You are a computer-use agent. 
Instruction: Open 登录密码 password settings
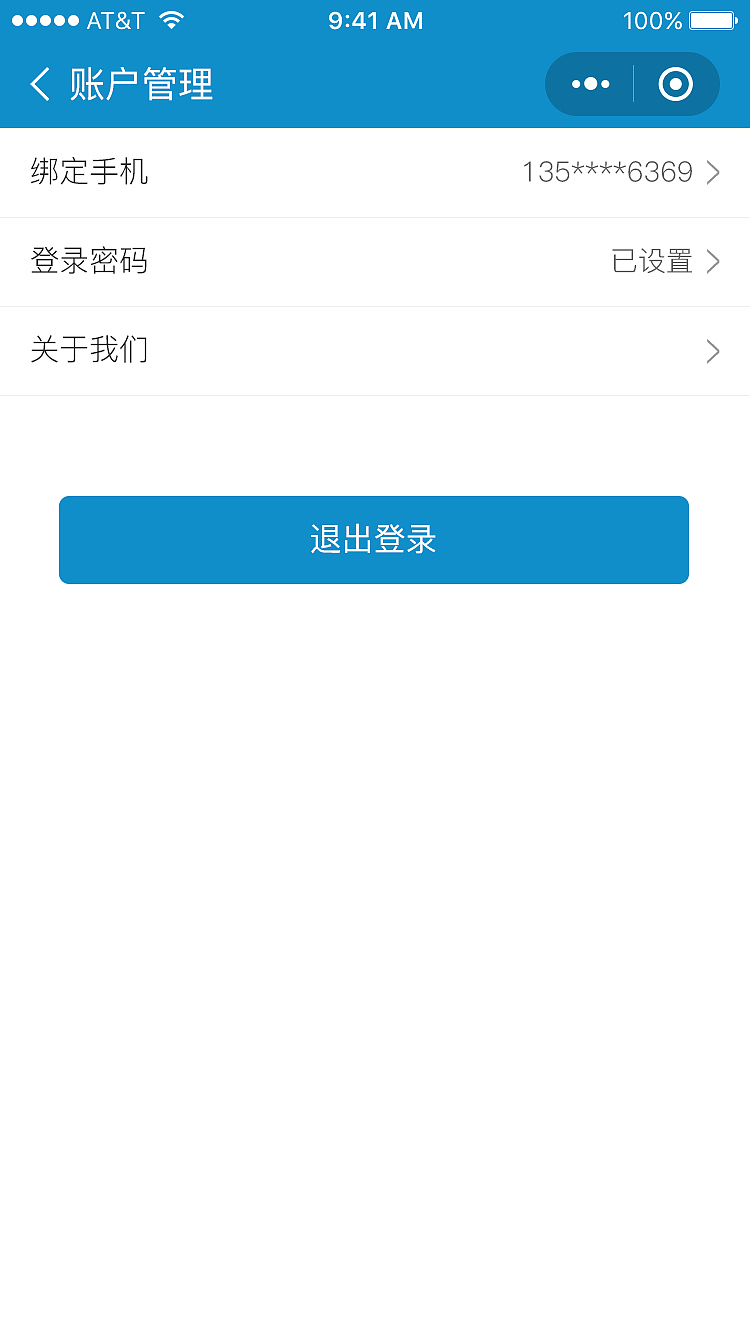(375, 262)
